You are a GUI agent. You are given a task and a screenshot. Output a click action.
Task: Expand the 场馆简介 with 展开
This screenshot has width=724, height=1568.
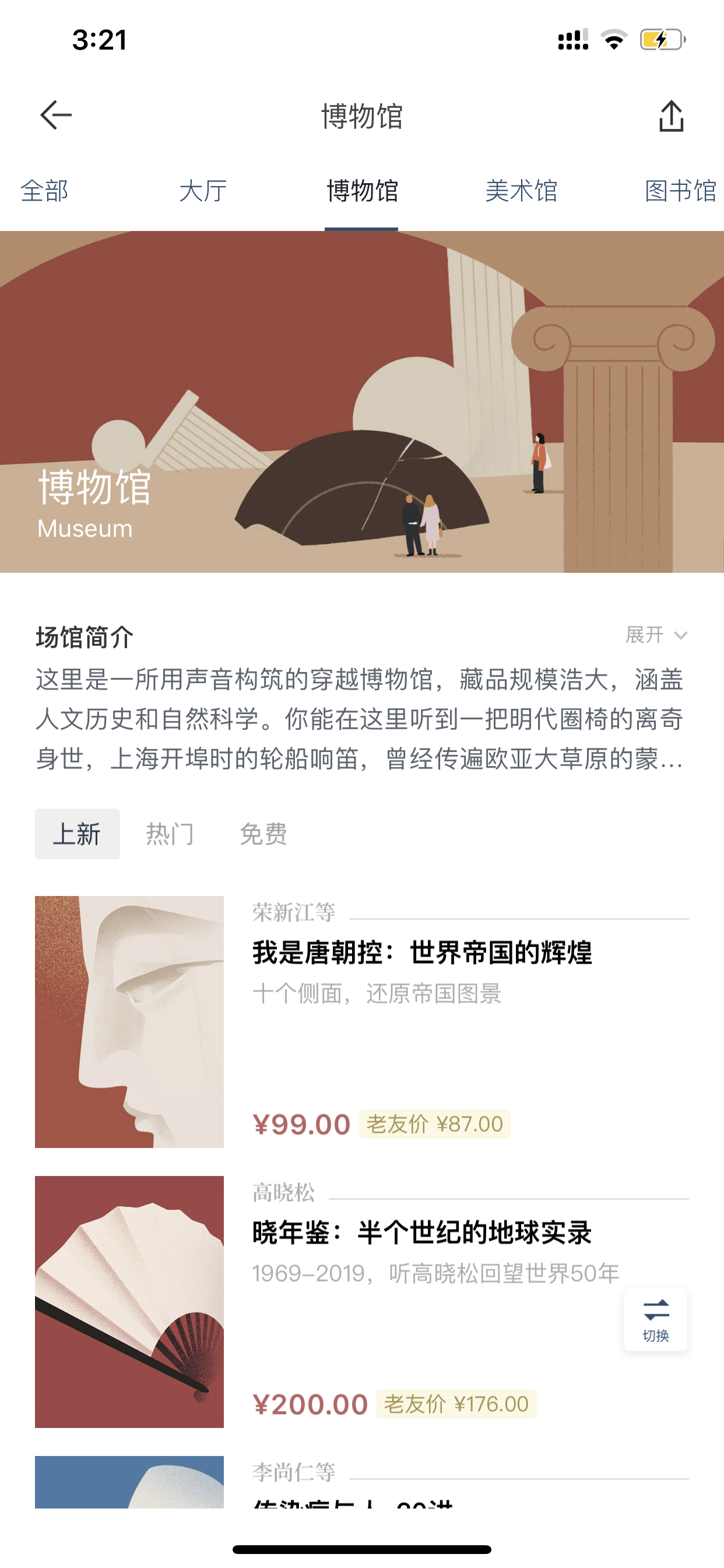pyautogui.click(x=656, y=635)
